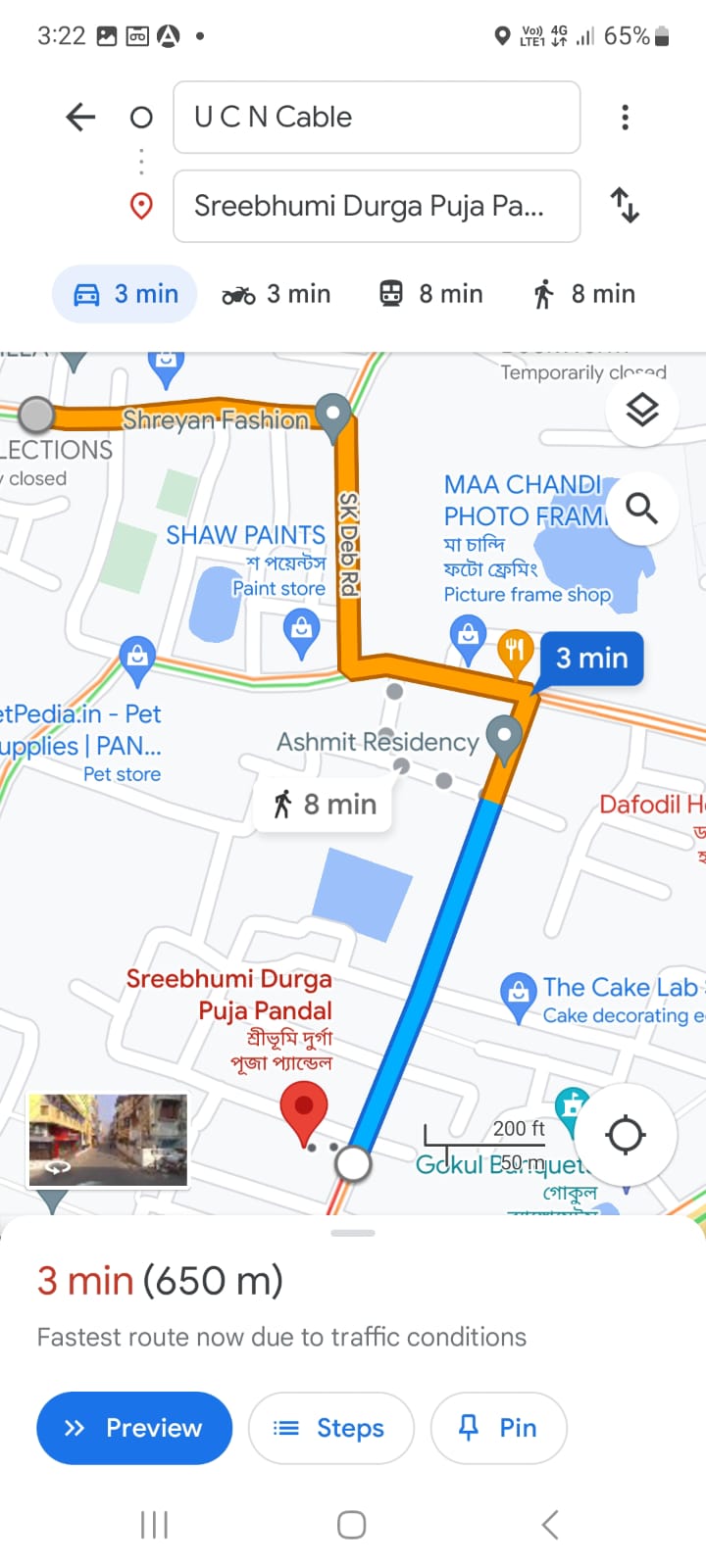Open The Cake Lab place marker
Image resolution: width=706 pixels, height=1568 pixels.
click(x=518, y=994)
